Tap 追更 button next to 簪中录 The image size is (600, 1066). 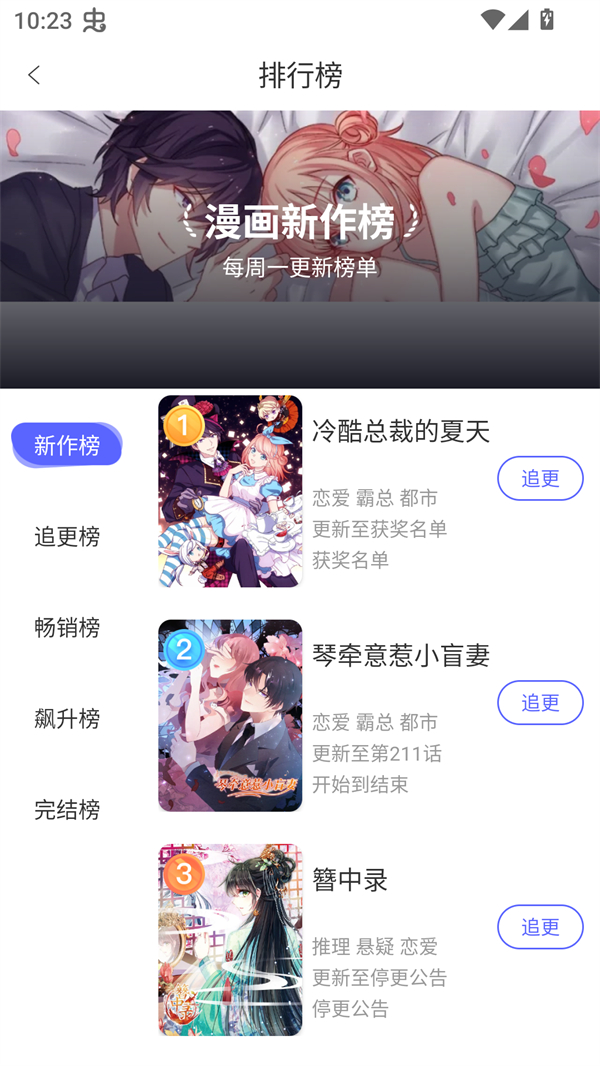pos(540,927)
